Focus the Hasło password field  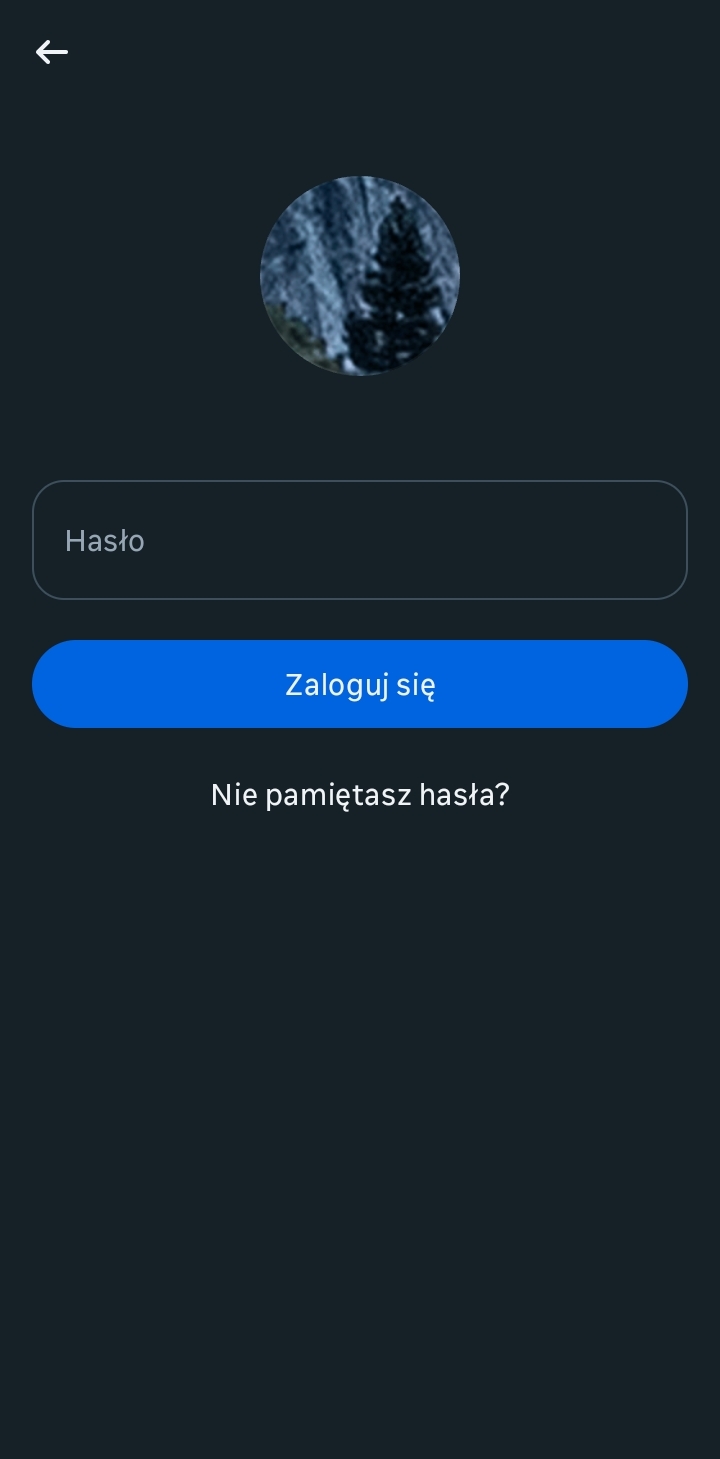360,540
